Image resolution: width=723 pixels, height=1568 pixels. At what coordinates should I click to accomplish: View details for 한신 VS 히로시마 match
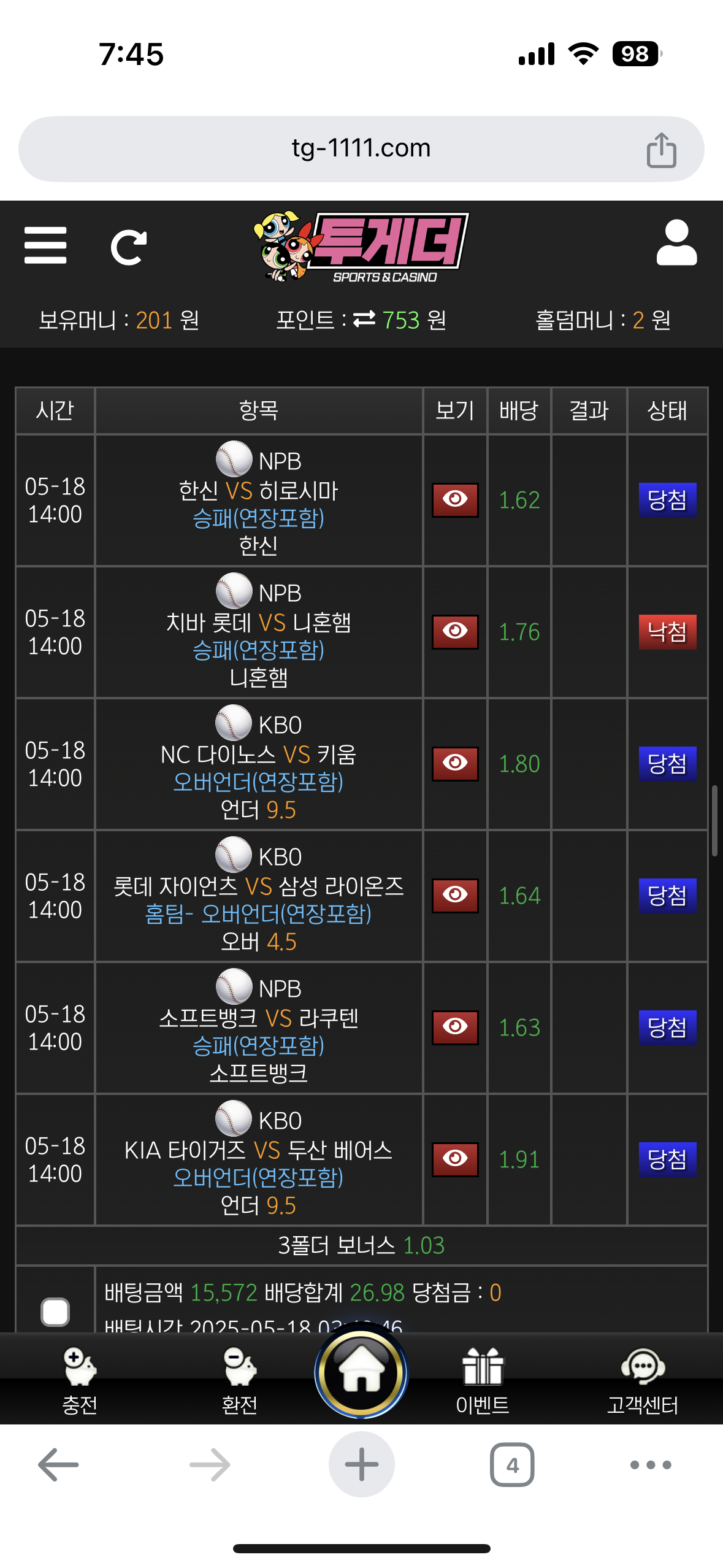tap(455, 500)
